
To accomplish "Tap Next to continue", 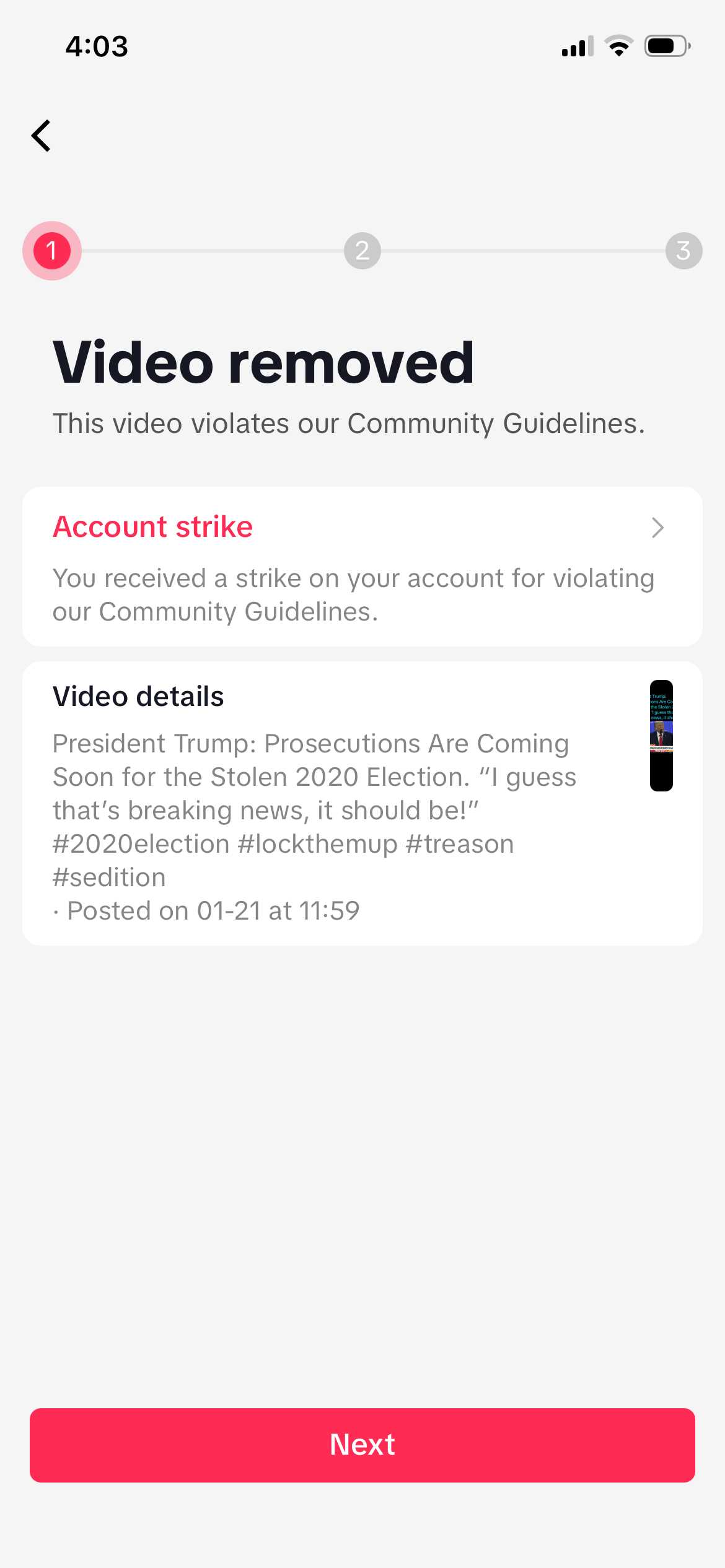I will tap(362, 1445).
